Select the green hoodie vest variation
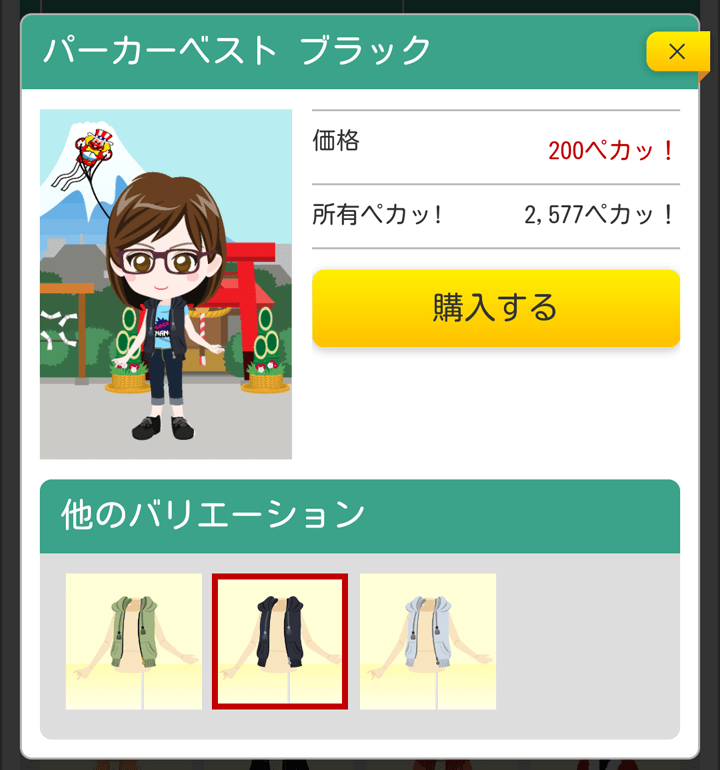The image size is (720, 770). click(134, 641)
